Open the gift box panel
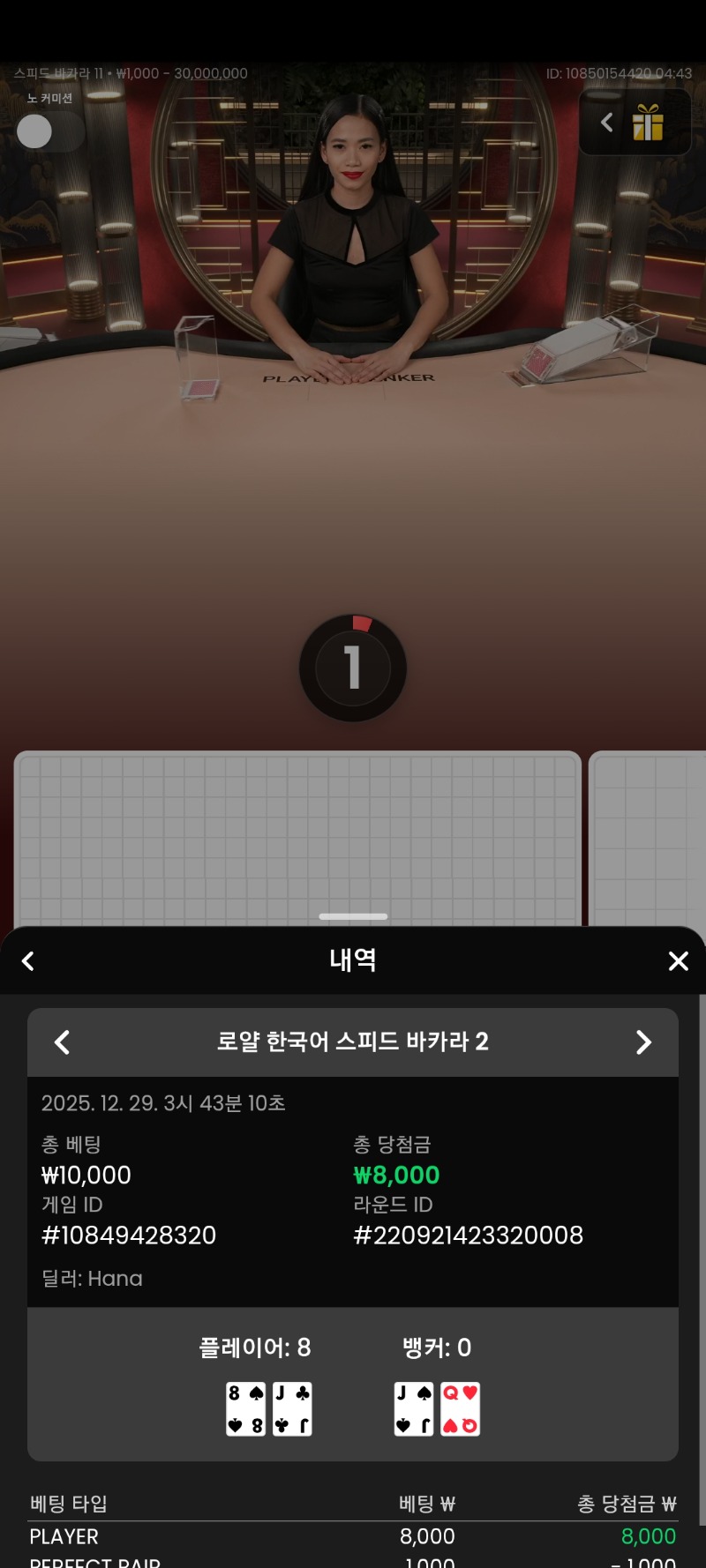The image size is (706, 1568). point(647,123)
